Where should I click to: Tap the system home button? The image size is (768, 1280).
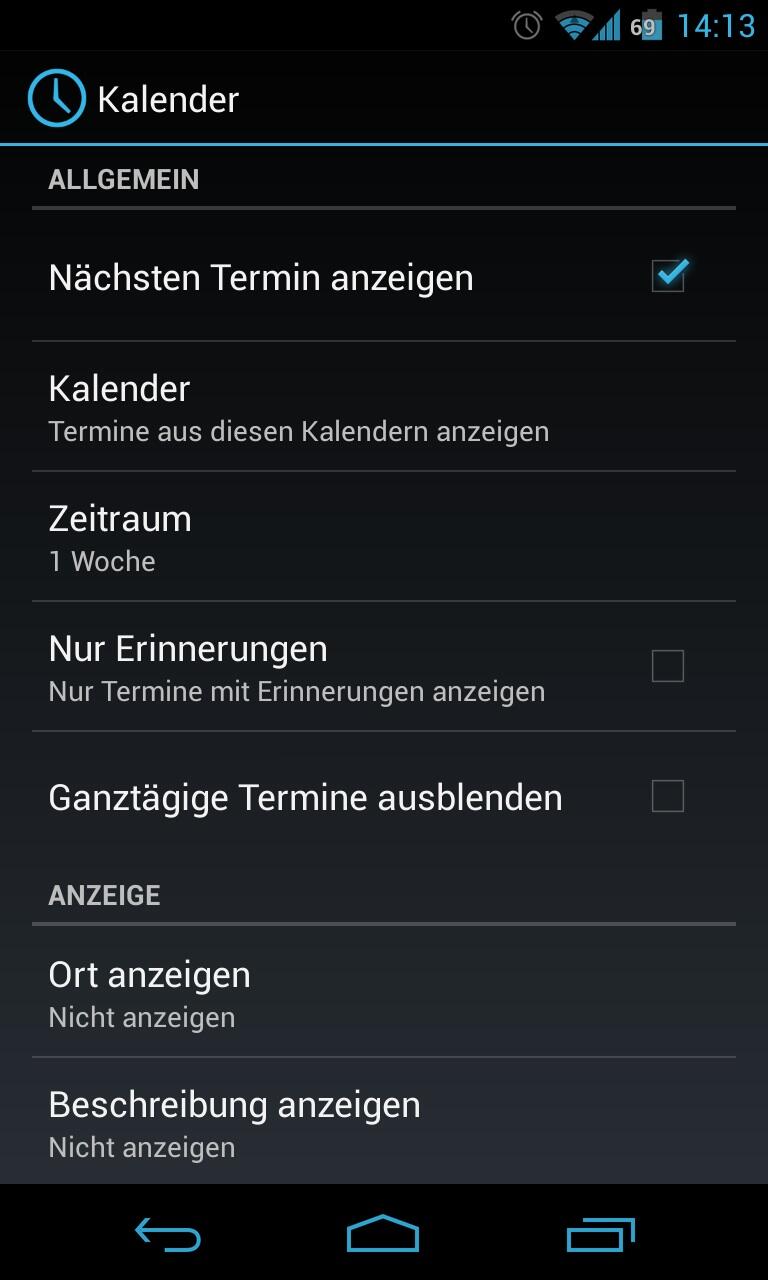(x=383, y=1234)
